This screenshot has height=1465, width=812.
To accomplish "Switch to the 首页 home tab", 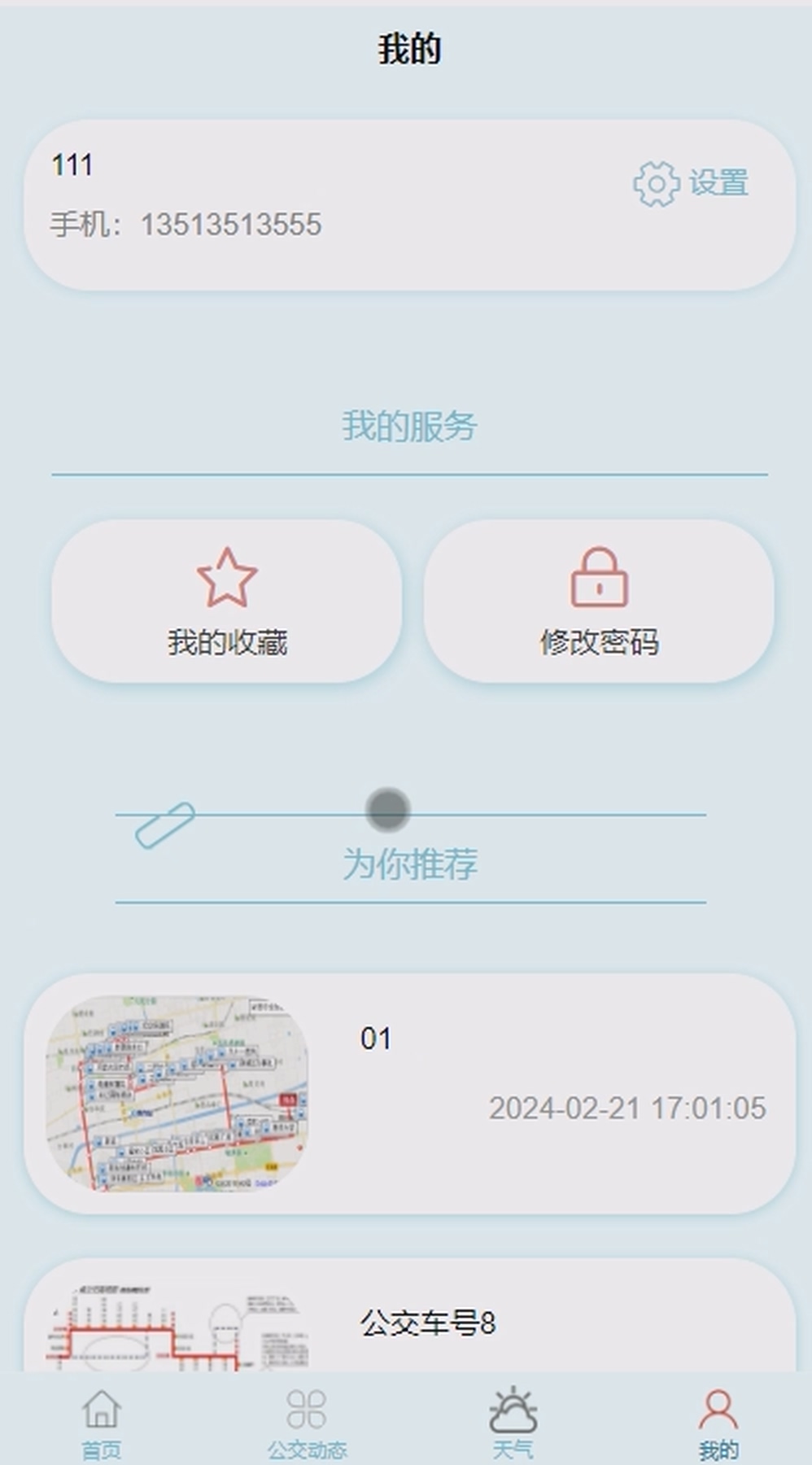I will pos(102,1421).
